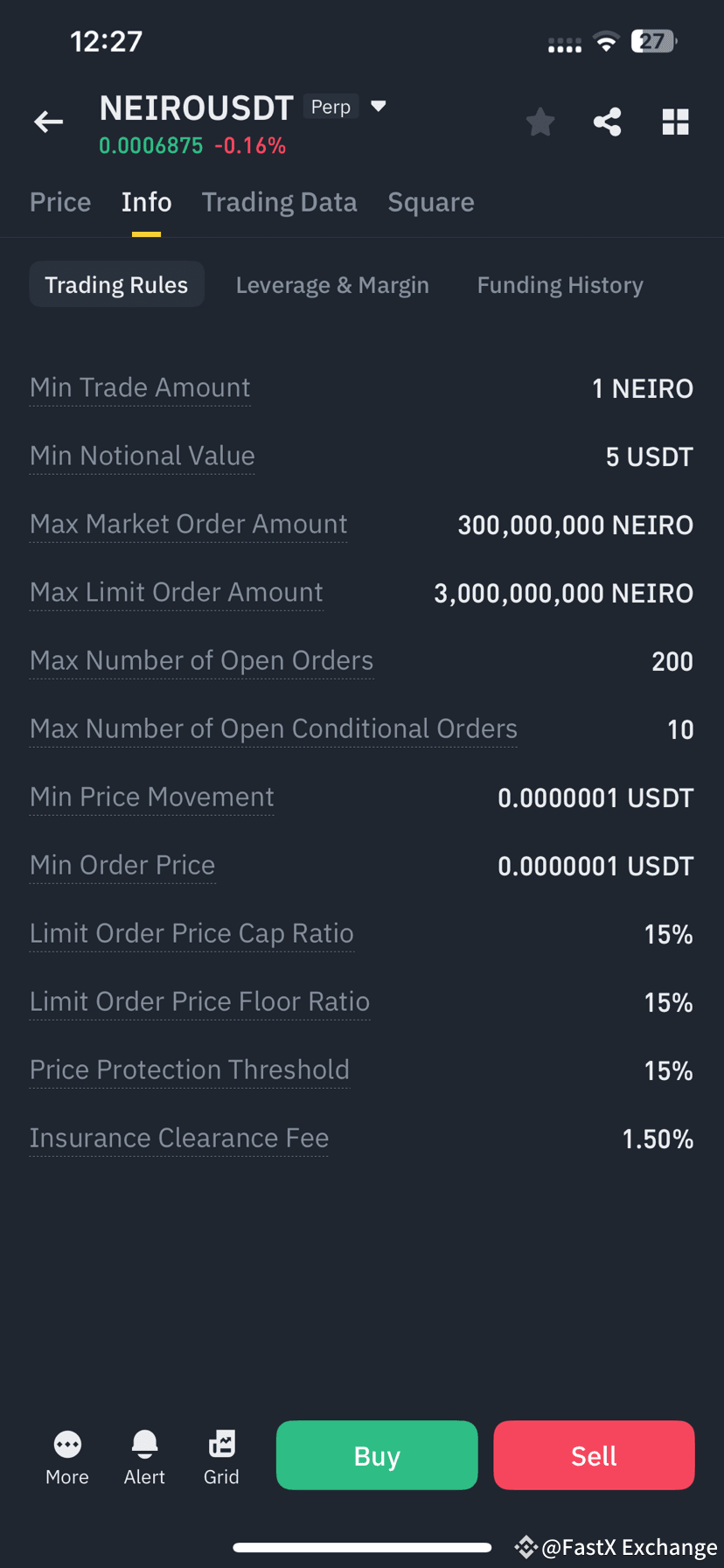
Task: Tap the back arrow to exit pair view
Action: click(x=48, y=122)
